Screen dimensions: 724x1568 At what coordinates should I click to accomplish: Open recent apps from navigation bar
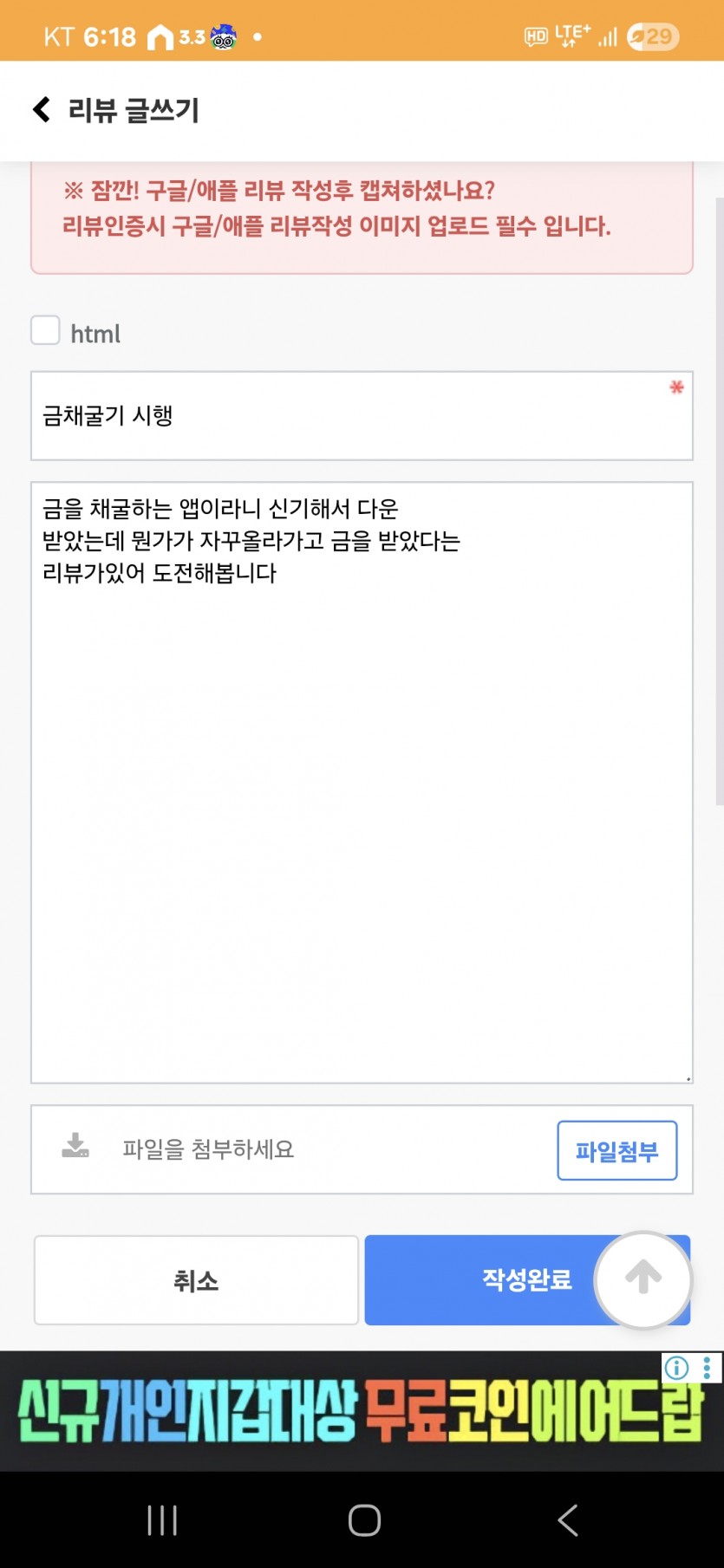pyautogui.click(x=162, y=1520)
